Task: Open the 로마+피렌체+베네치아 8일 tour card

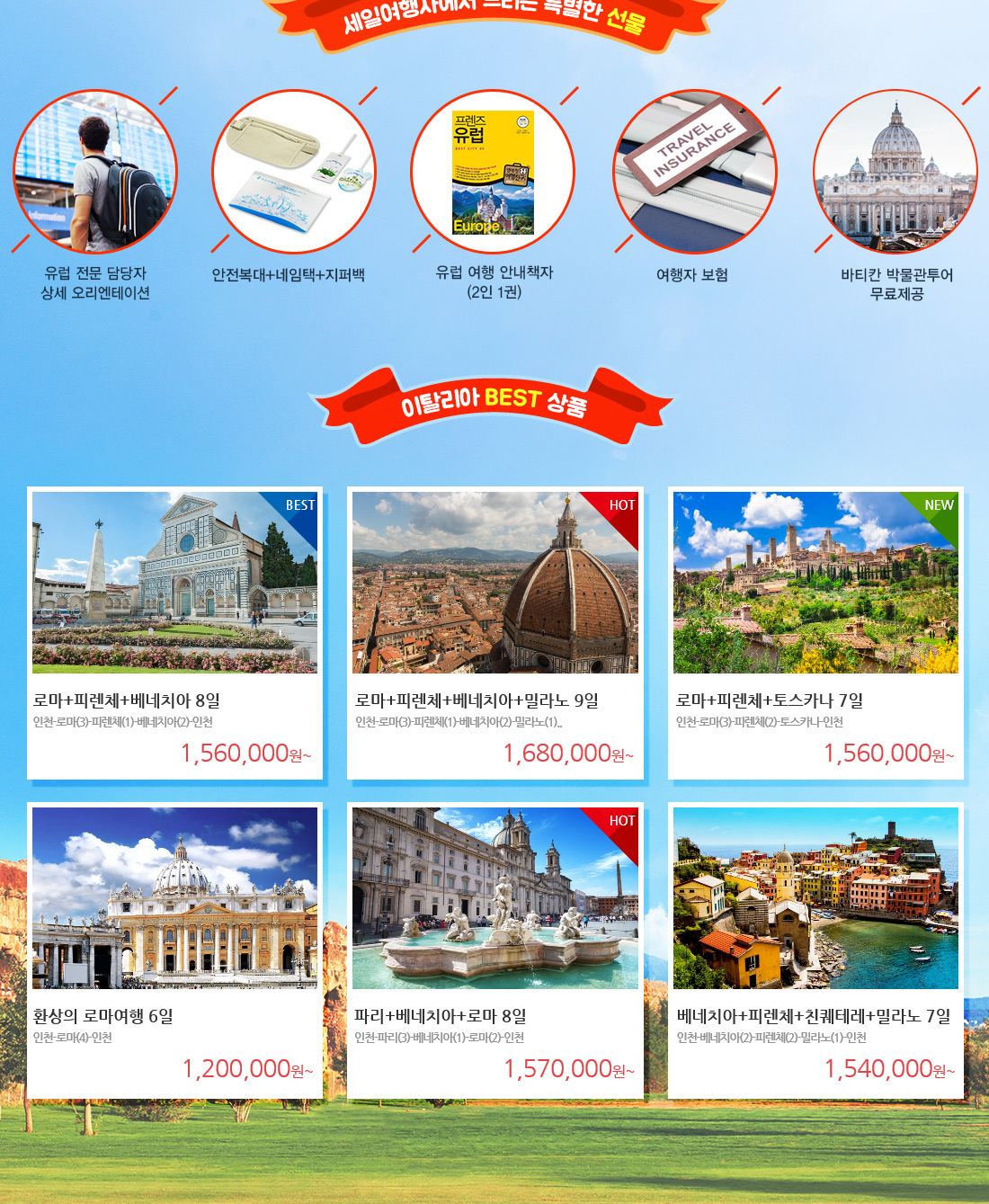Action: pyautogui.click(x=174, y=633)
